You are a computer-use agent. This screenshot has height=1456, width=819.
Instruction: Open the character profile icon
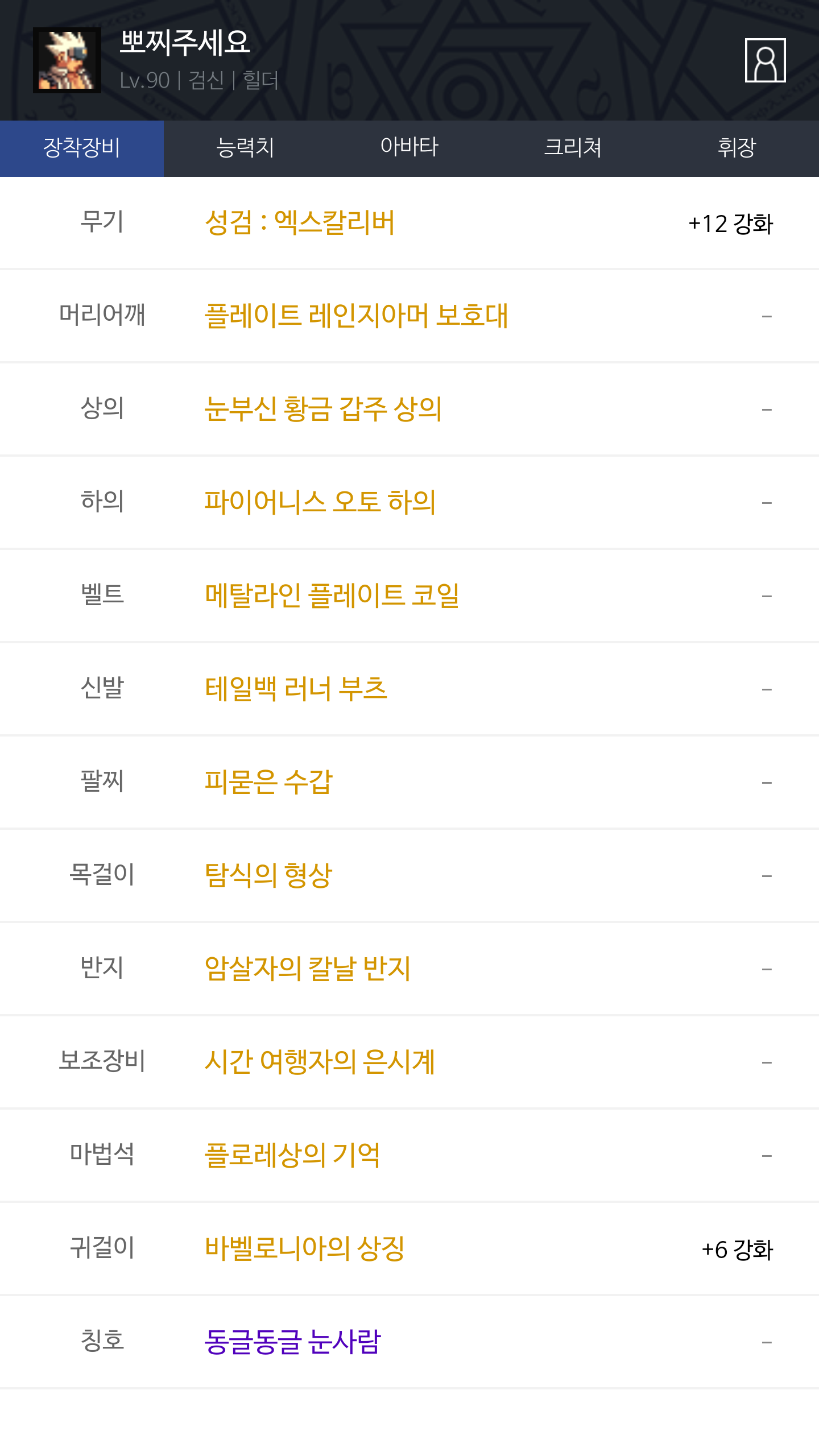765,60
